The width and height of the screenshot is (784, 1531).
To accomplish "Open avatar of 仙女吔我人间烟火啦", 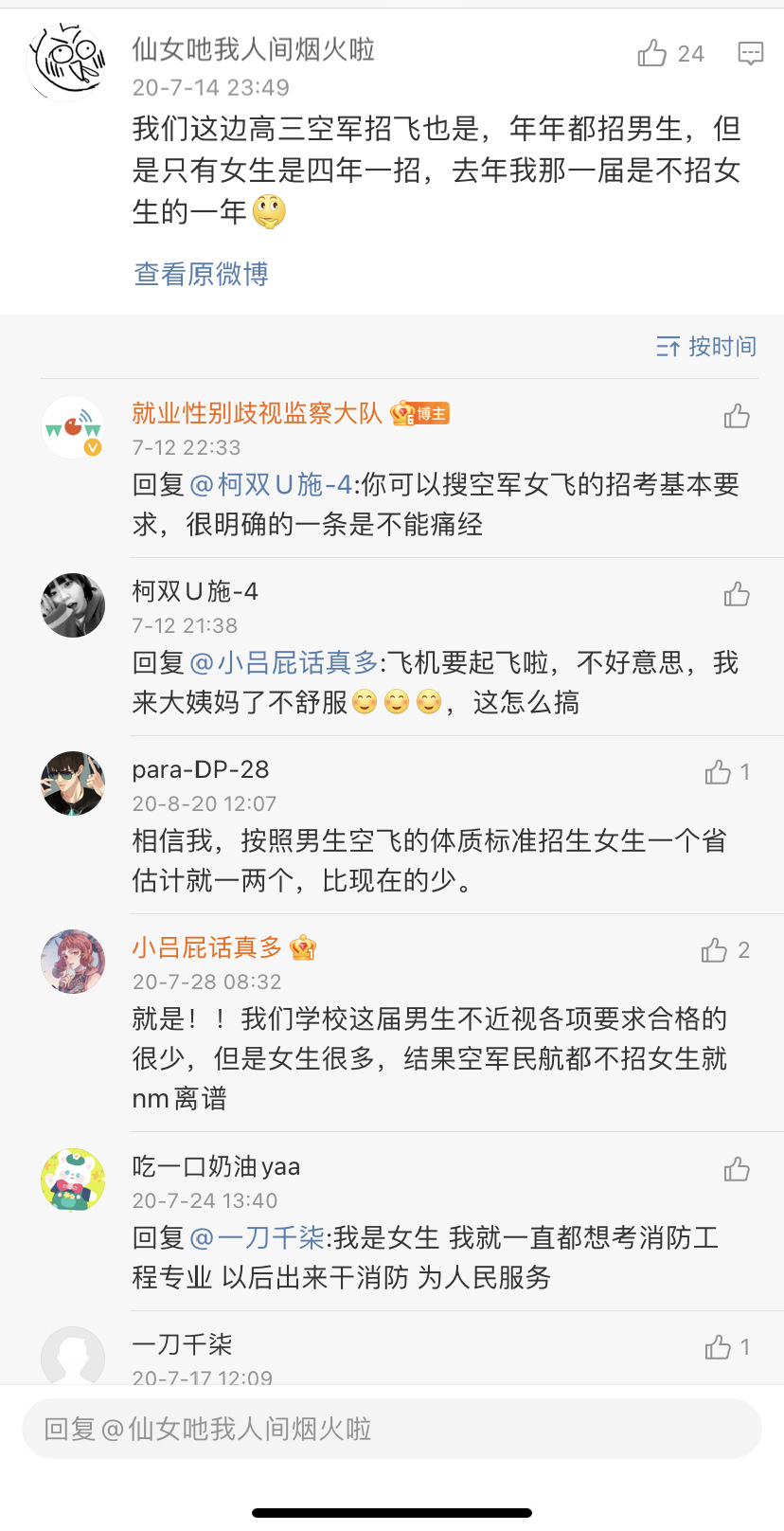I will click(x=66, y=61).
